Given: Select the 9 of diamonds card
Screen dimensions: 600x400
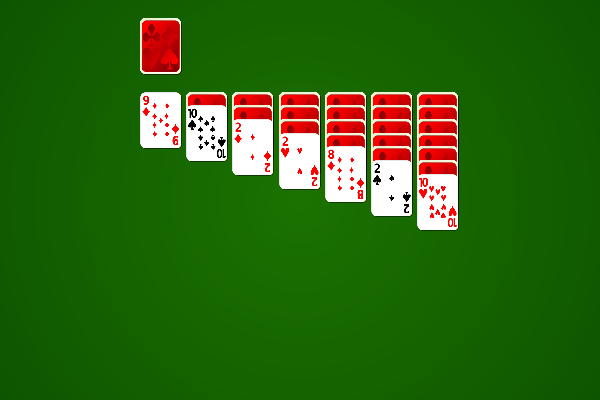Looking at the screenshot, I should [x=160, y=120].
